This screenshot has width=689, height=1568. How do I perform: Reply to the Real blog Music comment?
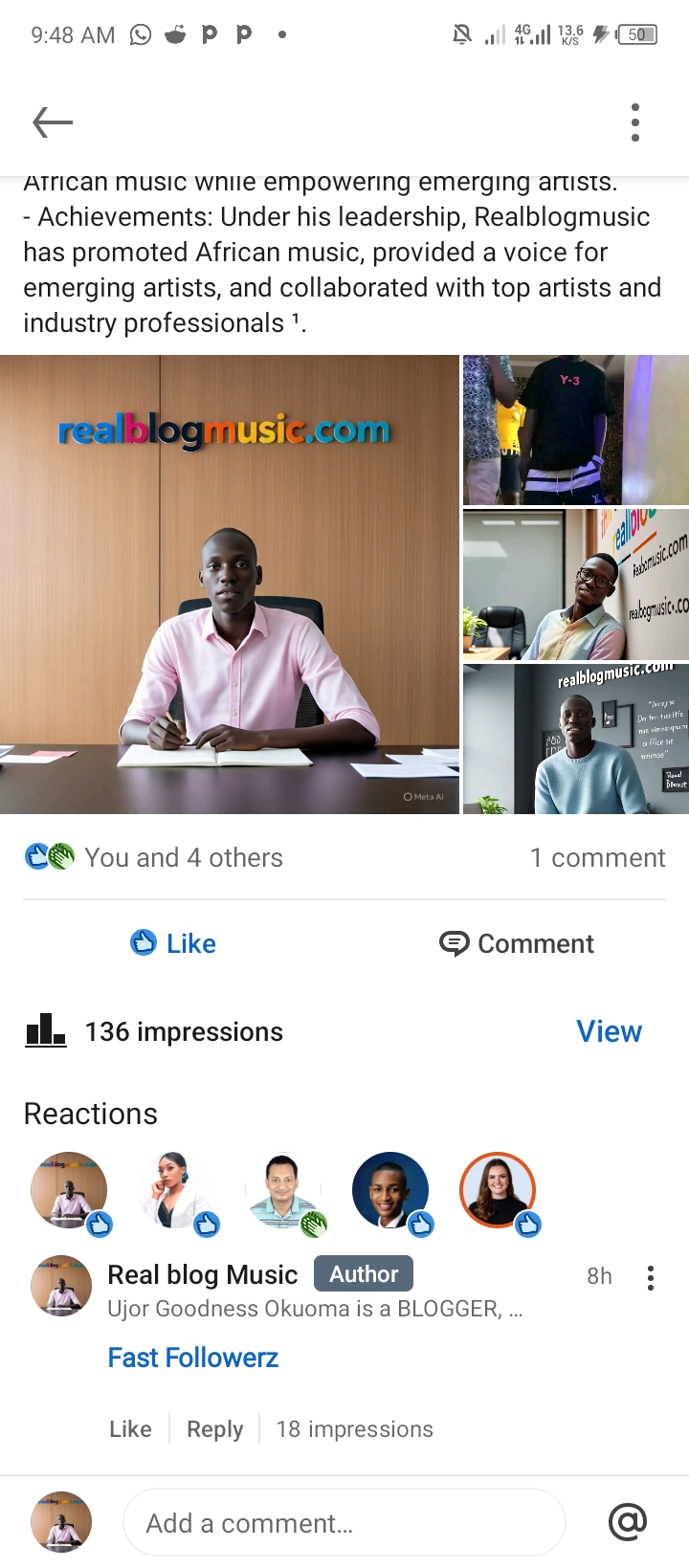pyautogui.click(x=214, y=1428)
